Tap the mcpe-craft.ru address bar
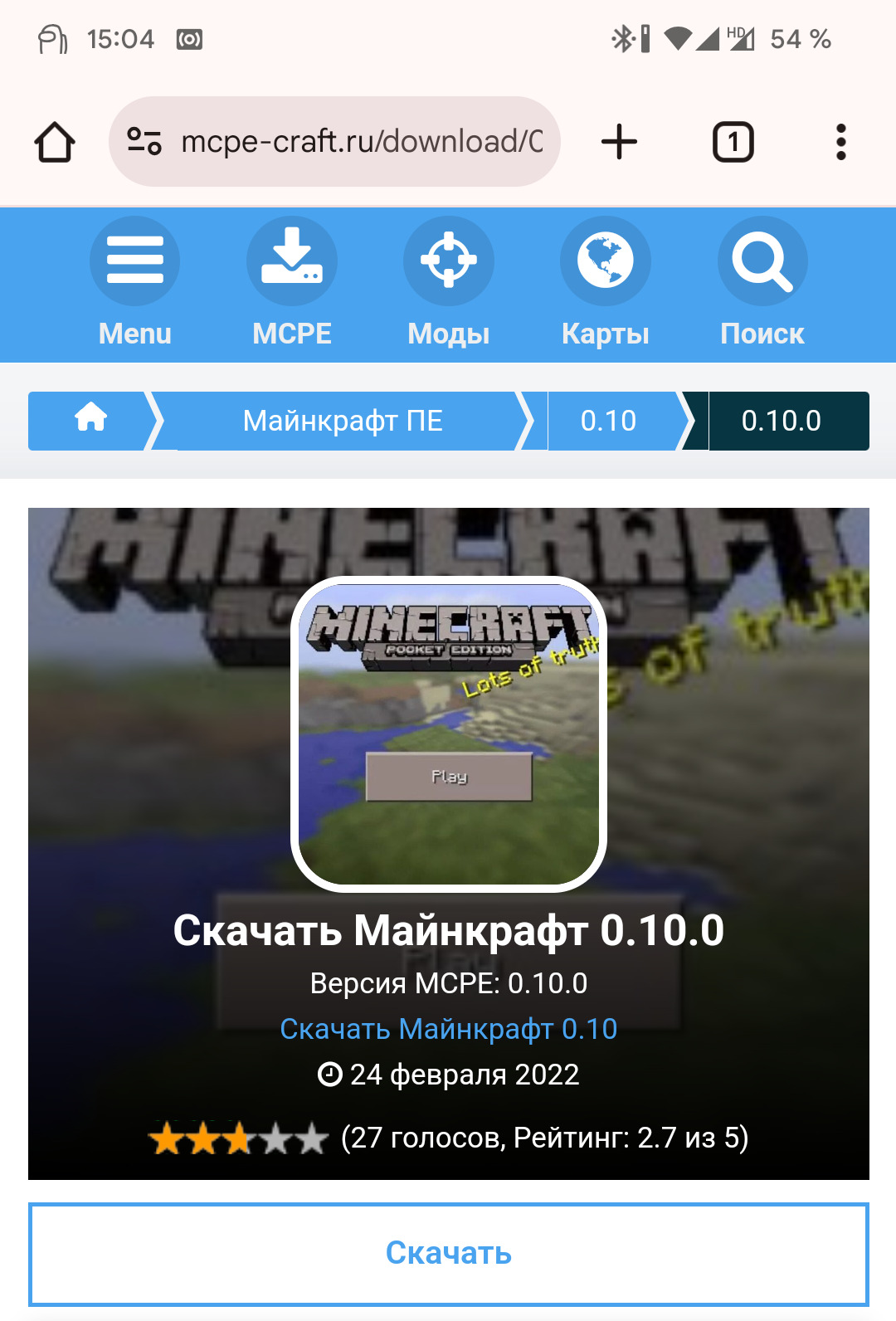Viewport: 896px width, 1321px height. click(x=362, y=142)
